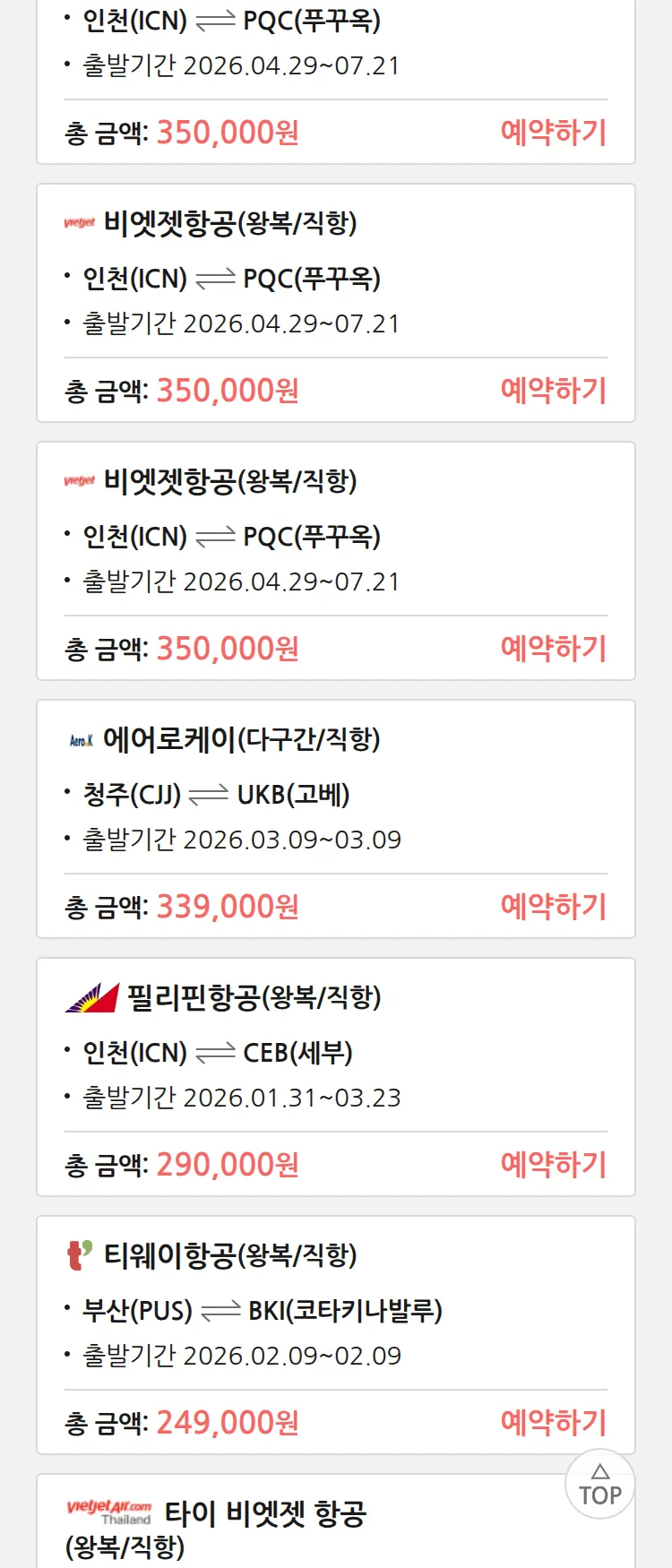Screen dimensions: 672x1568
Task: Select 예약하기 on the 티웨이항공 부산–코타키나발루 deal
Action: click(553, 1422)
